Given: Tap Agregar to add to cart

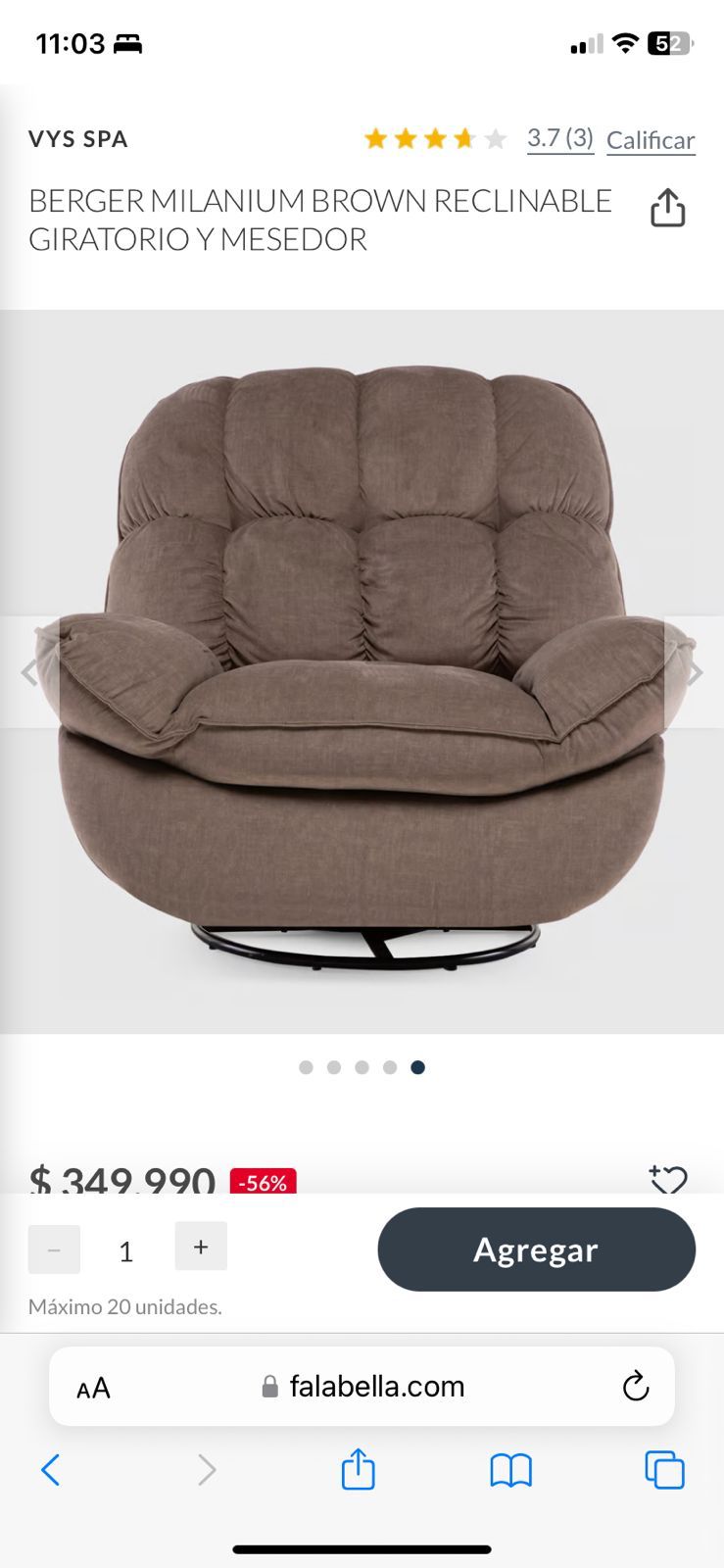Looking at the screenshot, I should [x=536, y=1249].
